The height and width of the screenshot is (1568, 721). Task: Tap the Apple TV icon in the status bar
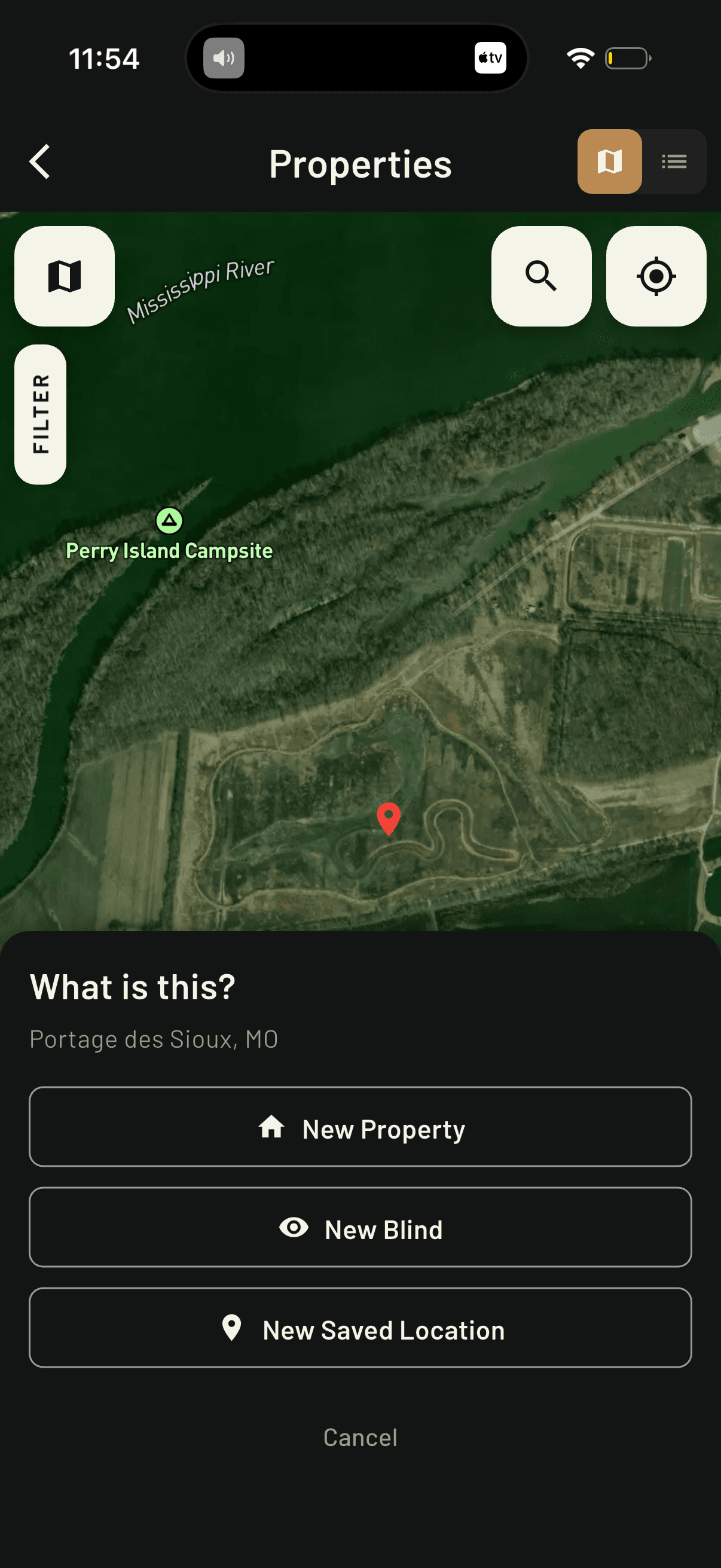pos(490,58)
